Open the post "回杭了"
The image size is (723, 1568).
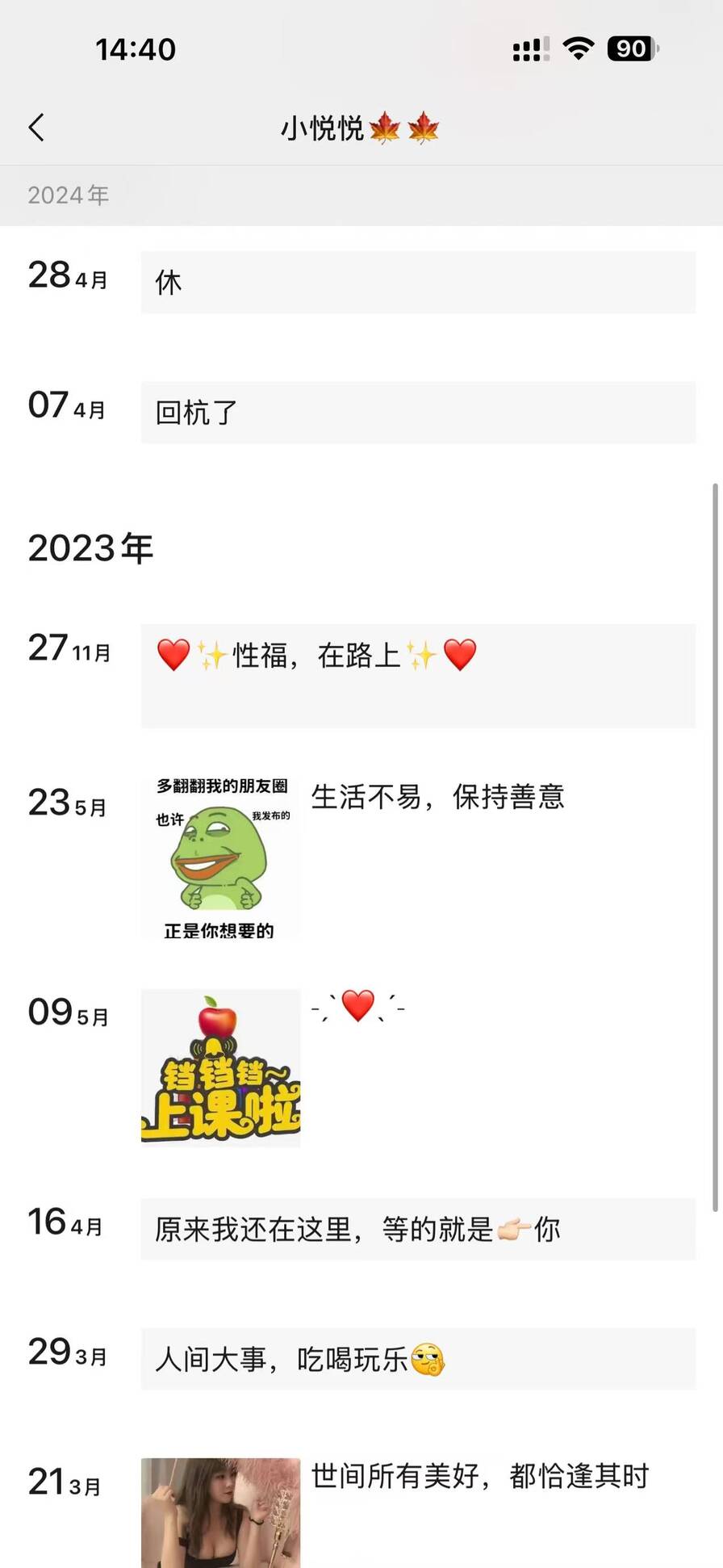(418, 413)
